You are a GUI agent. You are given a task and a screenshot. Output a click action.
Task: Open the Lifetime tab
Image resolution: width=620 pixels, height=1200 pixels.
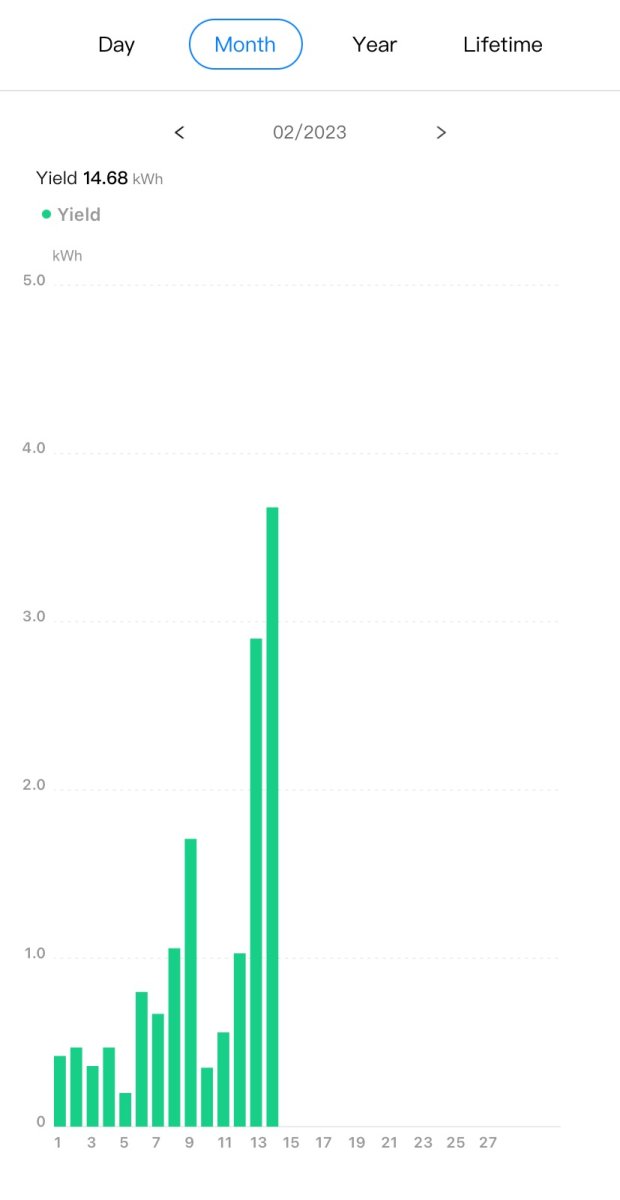pos(502,45)
